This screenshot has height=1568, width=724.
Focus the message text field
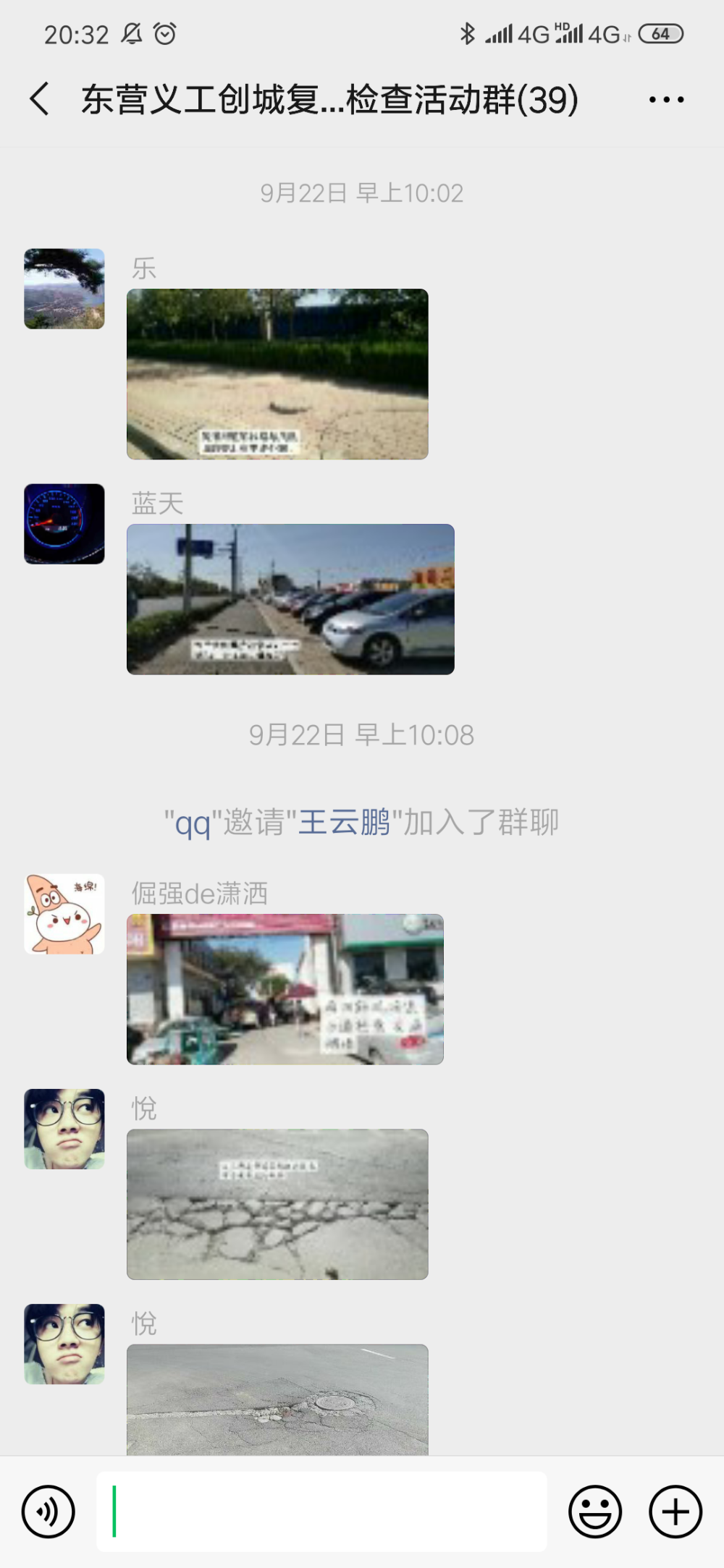point(321,1512)
